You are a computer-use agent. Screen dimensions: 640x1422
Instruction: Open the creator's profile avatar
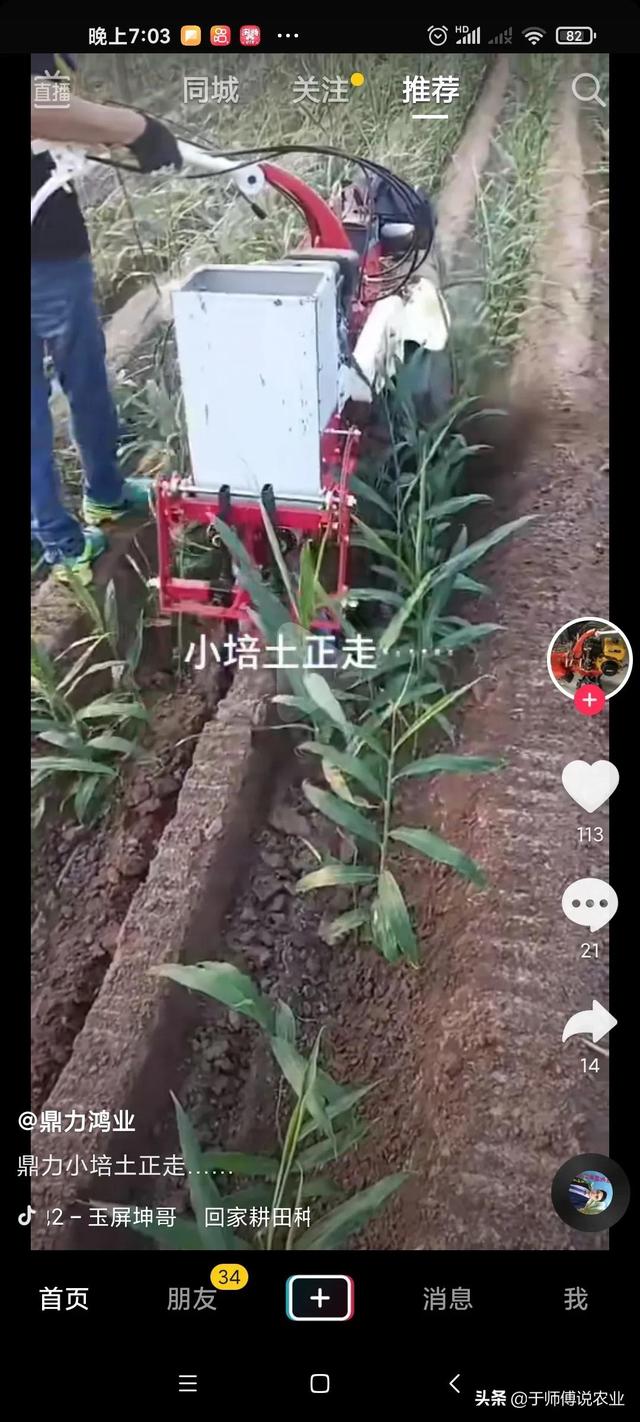[x=590, y=658]
